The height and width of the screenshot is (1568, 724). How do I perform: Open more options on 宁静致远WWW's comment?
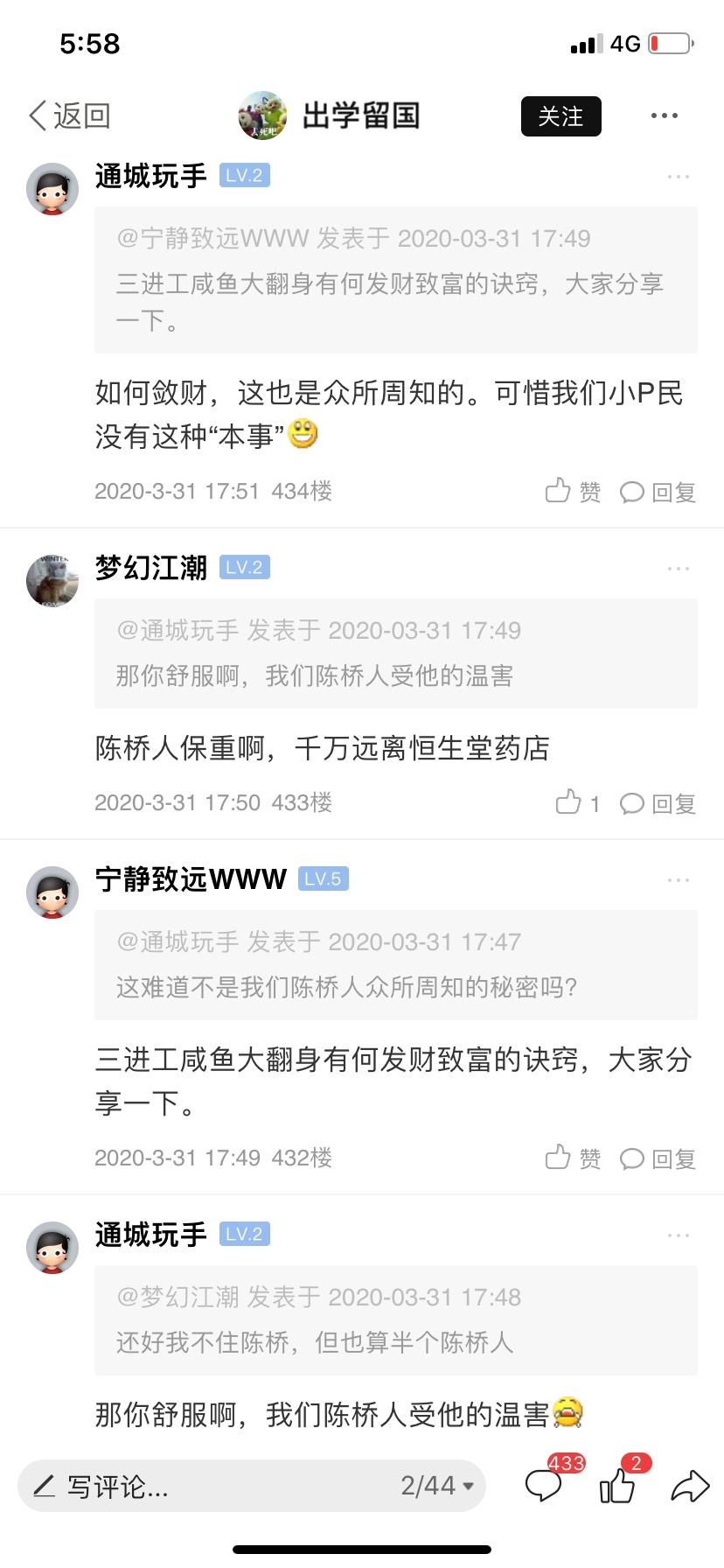[678, 880]
